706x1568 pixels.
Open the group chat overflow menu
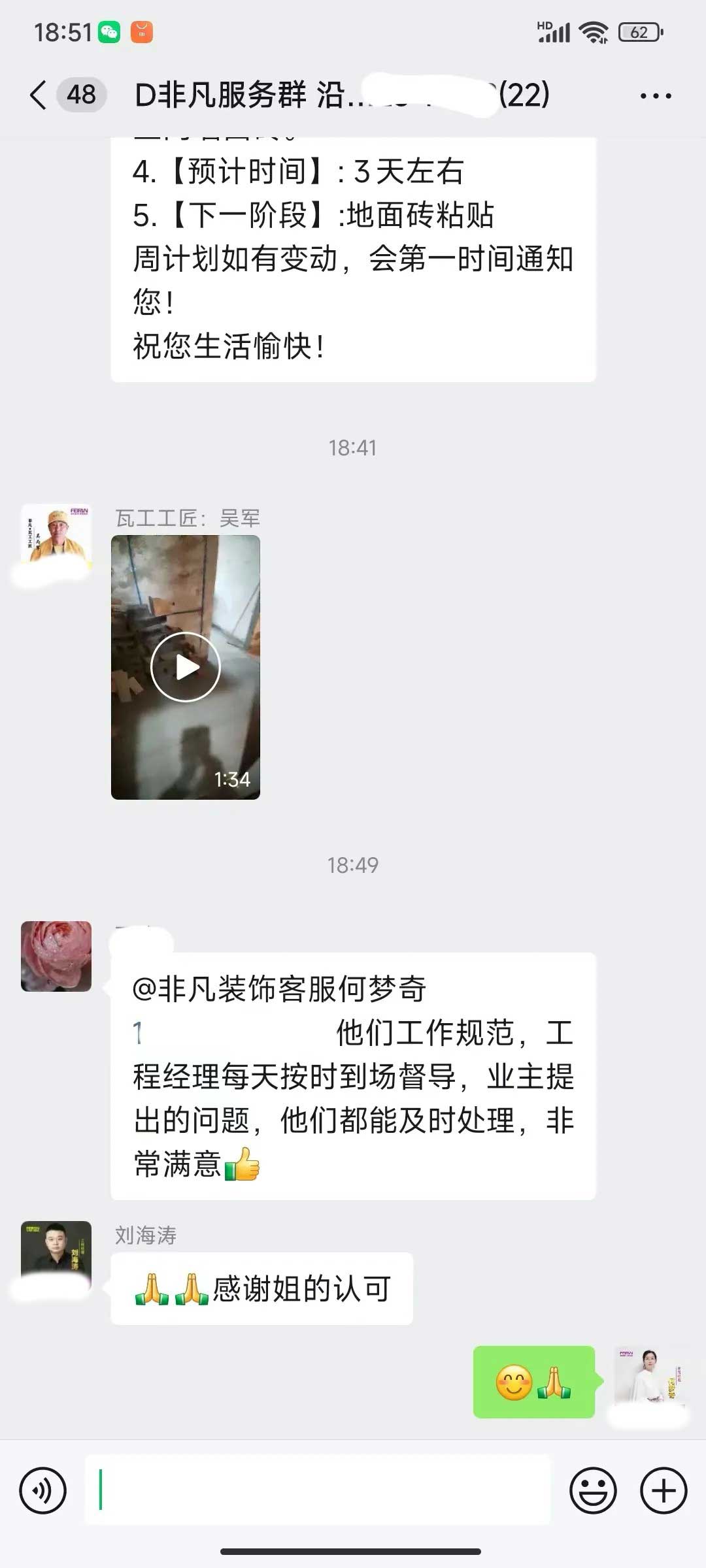coord(655,96)
